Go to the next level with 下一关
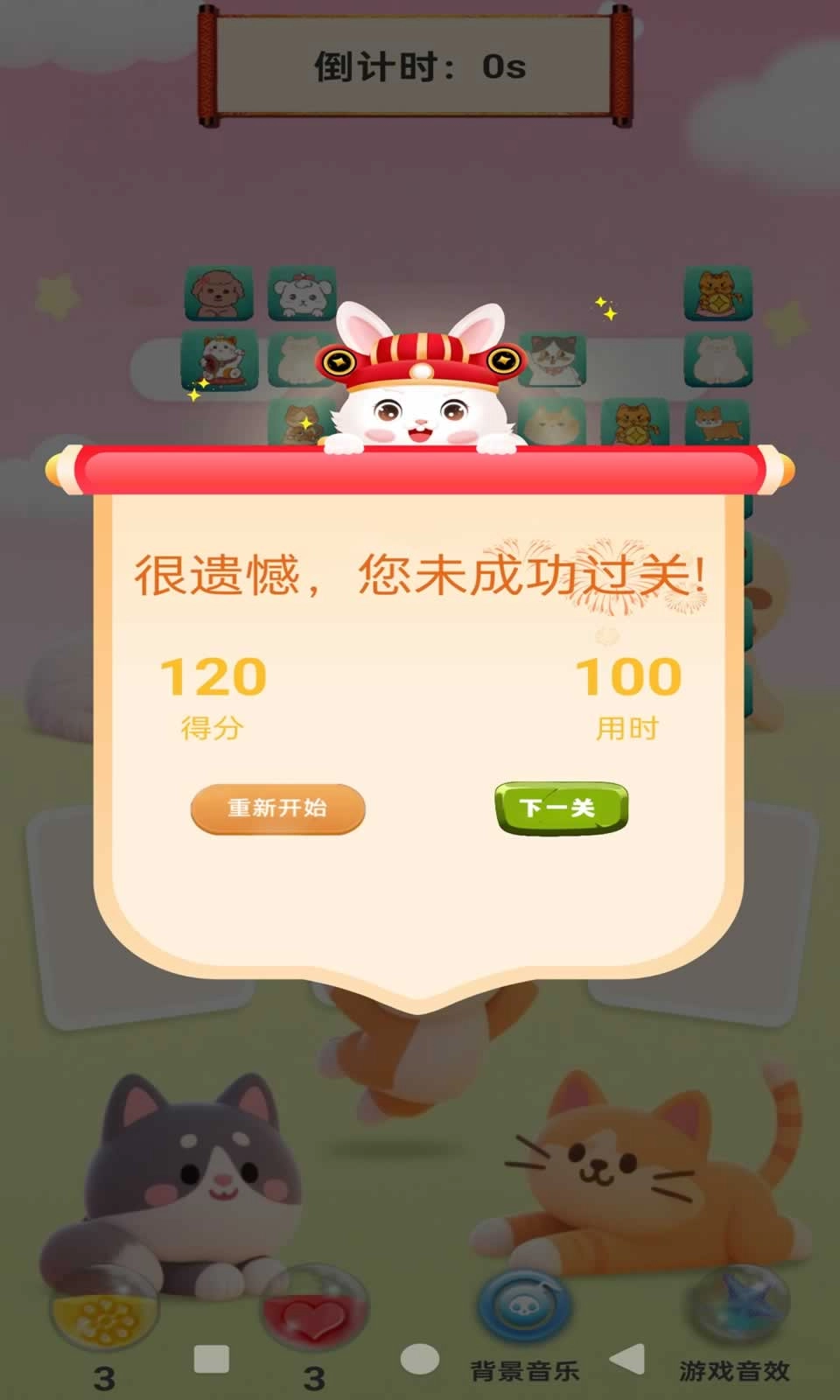 pyautogui.click(x=561, y=808)
